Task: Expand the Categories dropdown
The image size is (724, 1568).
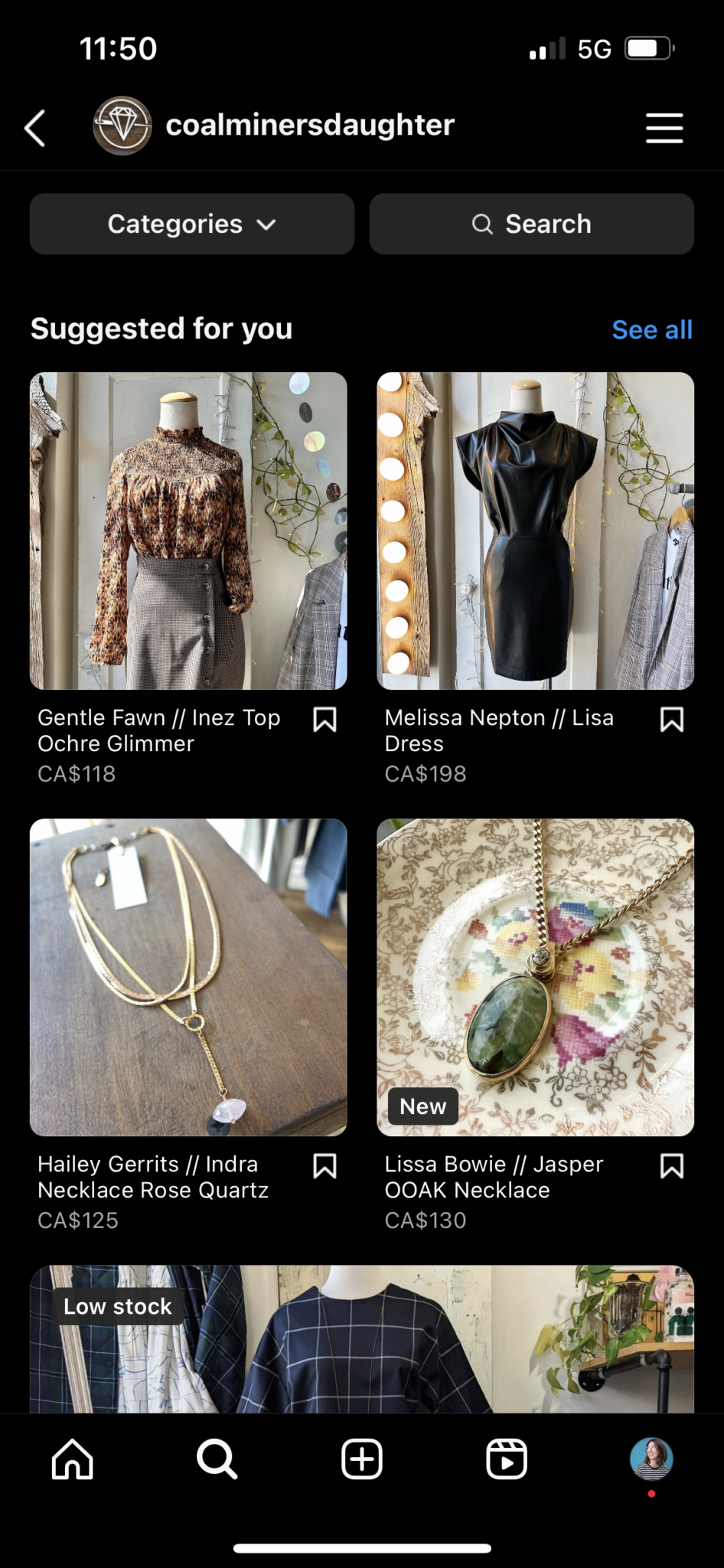Action: click(191, 224)
